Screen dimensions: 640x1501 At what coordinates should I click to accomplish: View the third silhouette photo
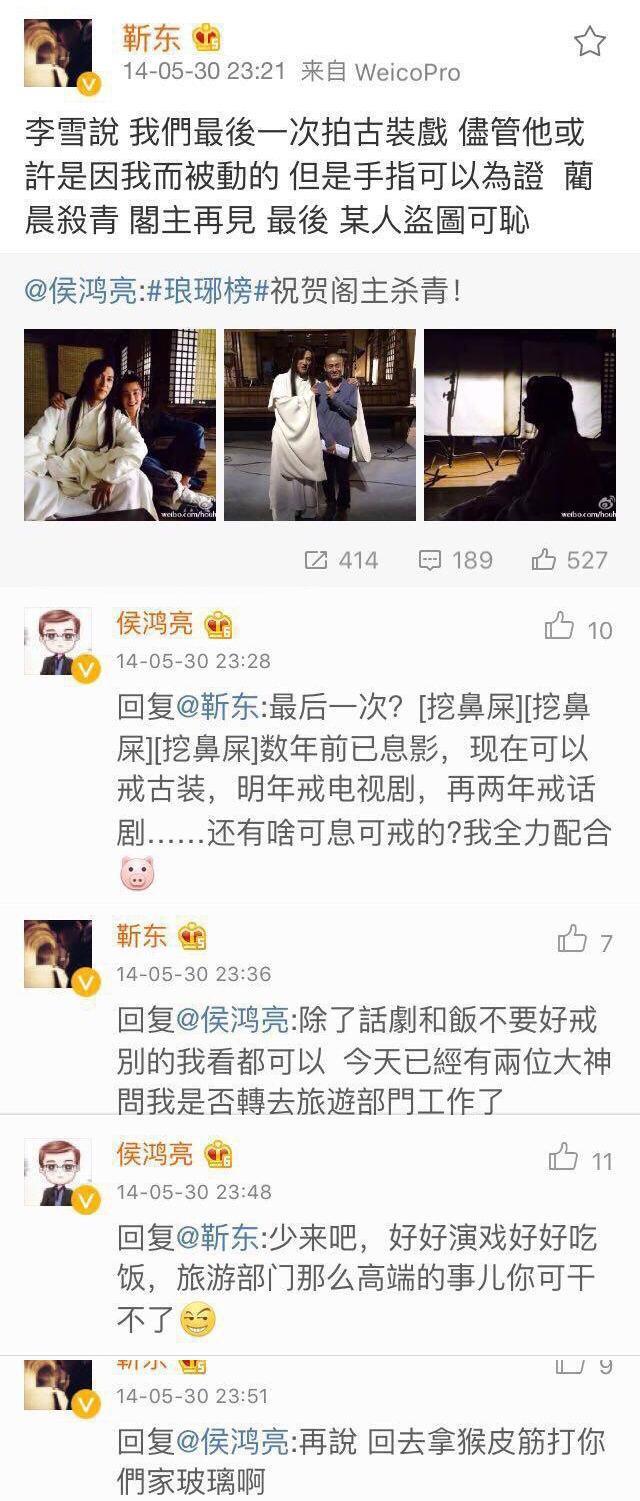(520, 425)
